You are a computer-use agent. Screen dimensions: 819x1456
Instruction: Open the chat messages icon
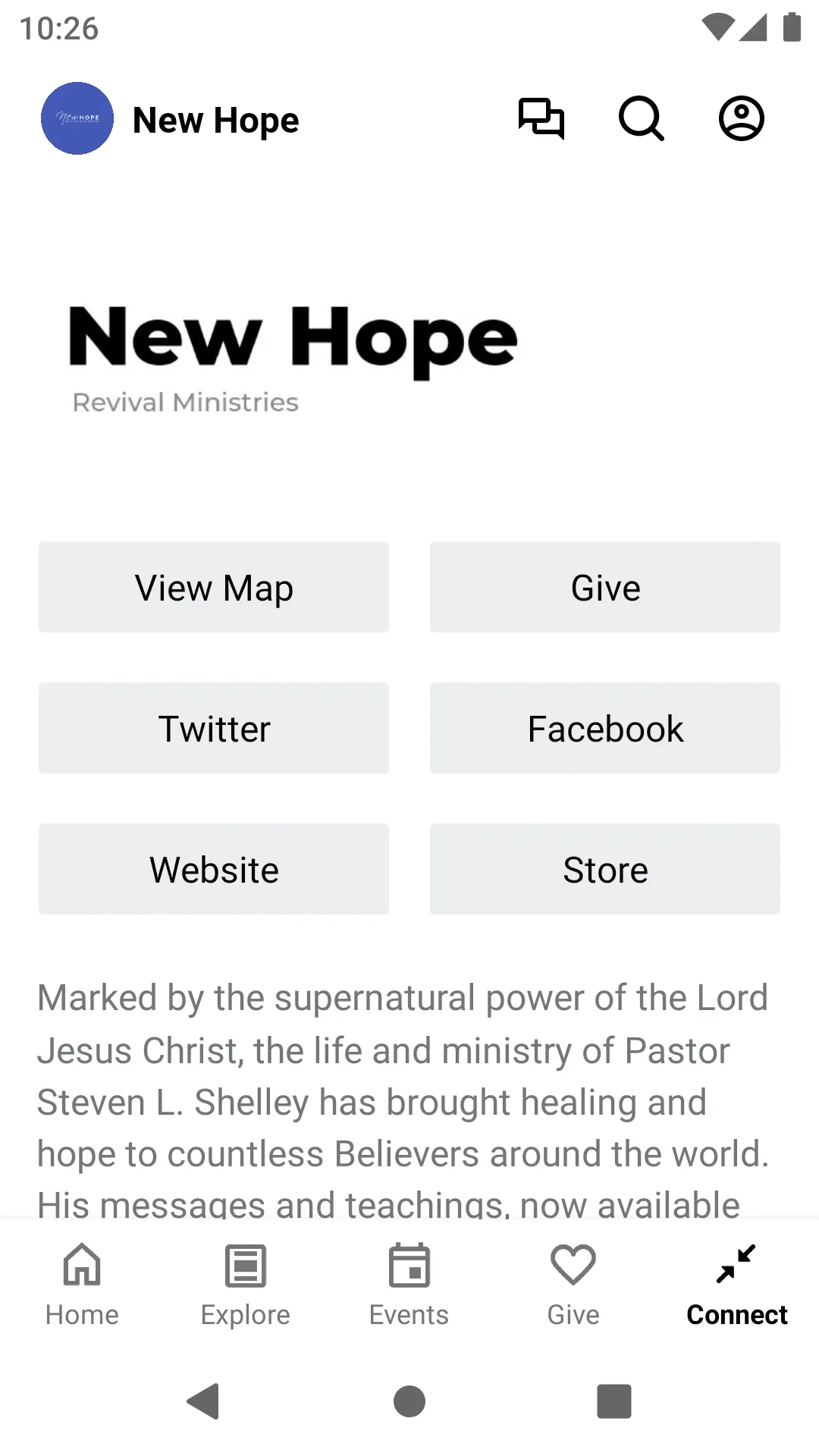pos(543,119)
